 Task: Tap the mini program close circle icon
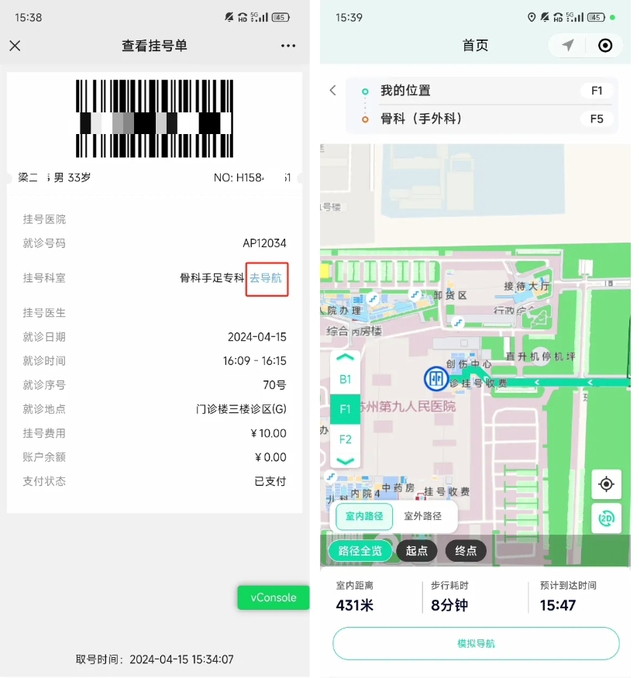coord(605,46)
